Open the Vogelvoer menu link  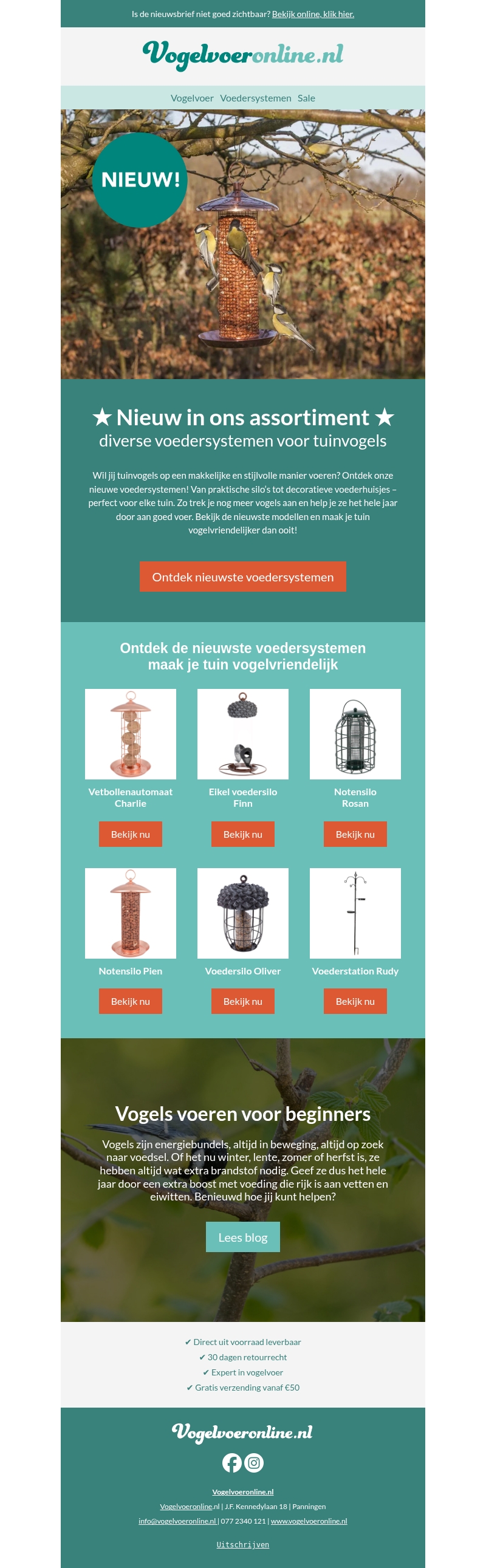192,98
